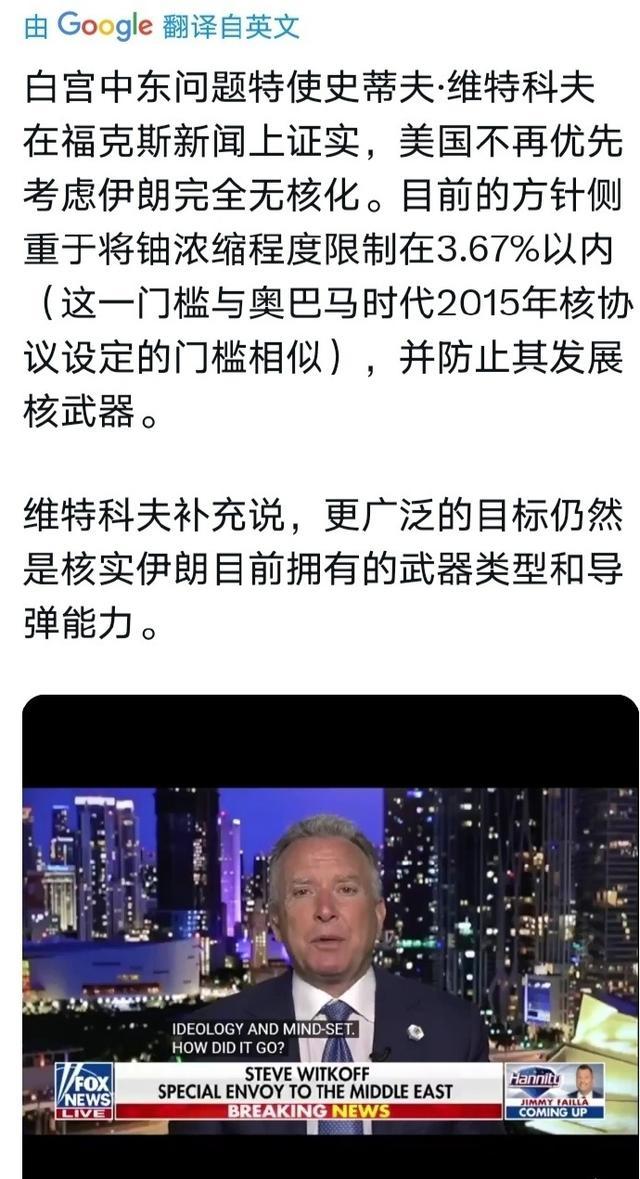Tap the Google translated from English link
This screenshot has height=1179, width=640.
(x=162, y=26)
